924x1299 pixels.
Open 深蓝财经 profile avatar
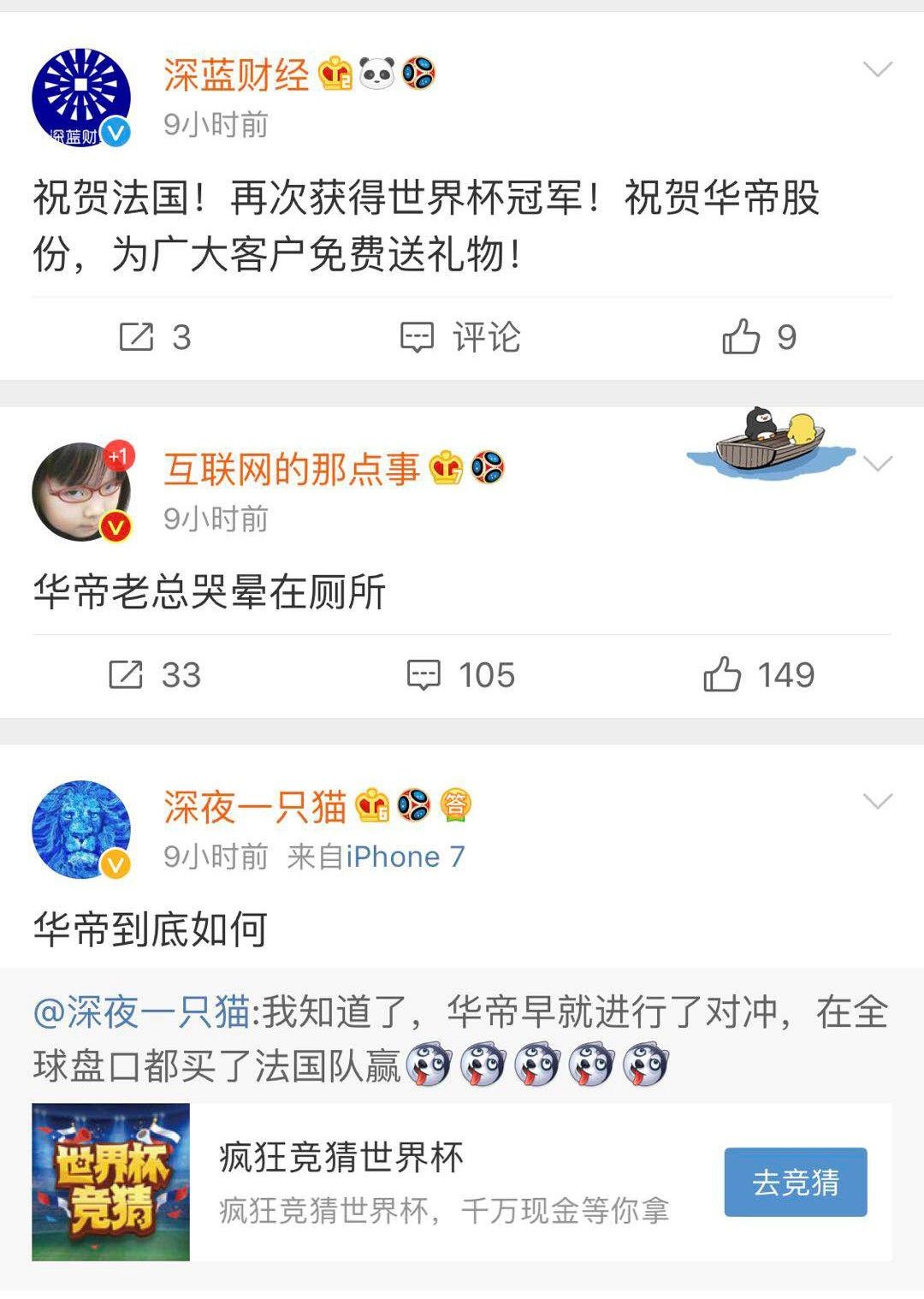[x=80, y=97]
